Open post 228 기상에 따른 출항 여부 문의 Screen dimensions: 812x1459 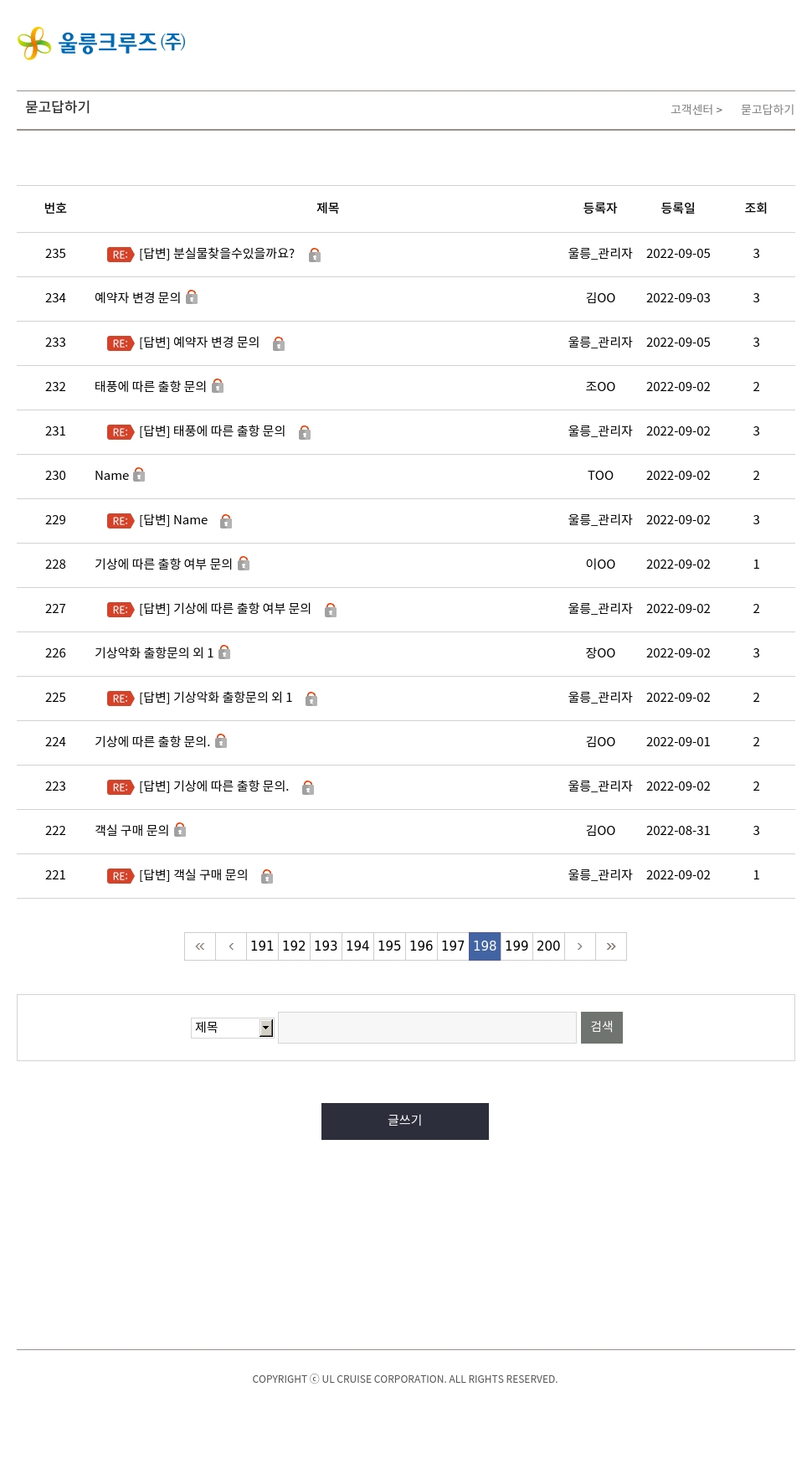click(163, 565)
